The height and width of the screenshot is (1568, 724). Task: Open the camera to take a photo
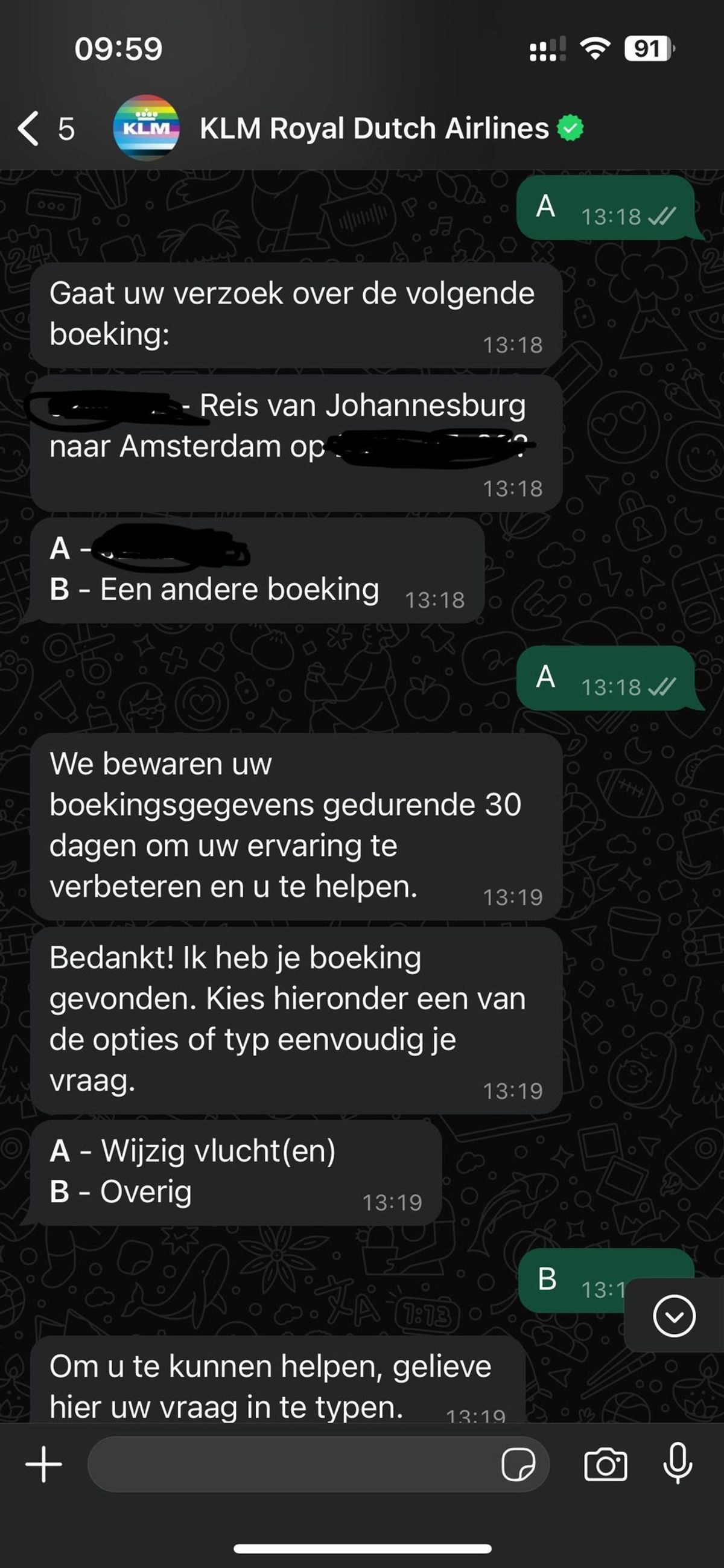(x=605, y=1464)
